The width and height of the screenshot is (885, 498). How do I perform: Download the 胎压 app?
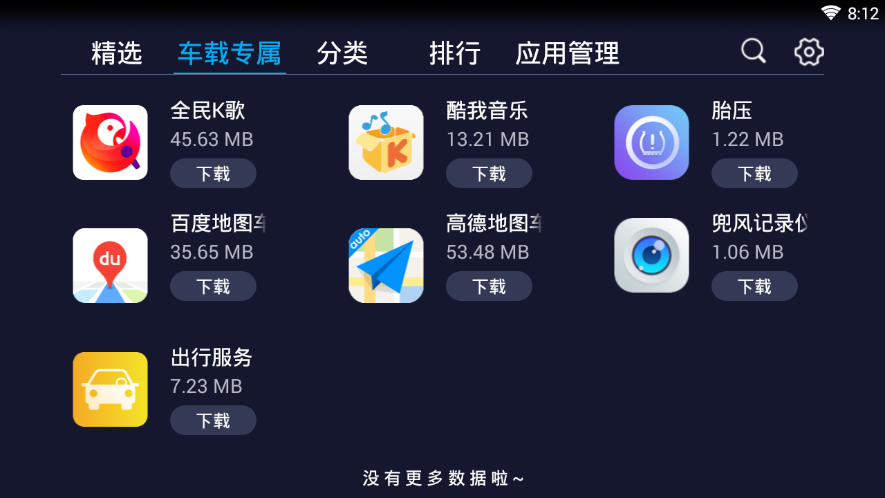[754, 173]
